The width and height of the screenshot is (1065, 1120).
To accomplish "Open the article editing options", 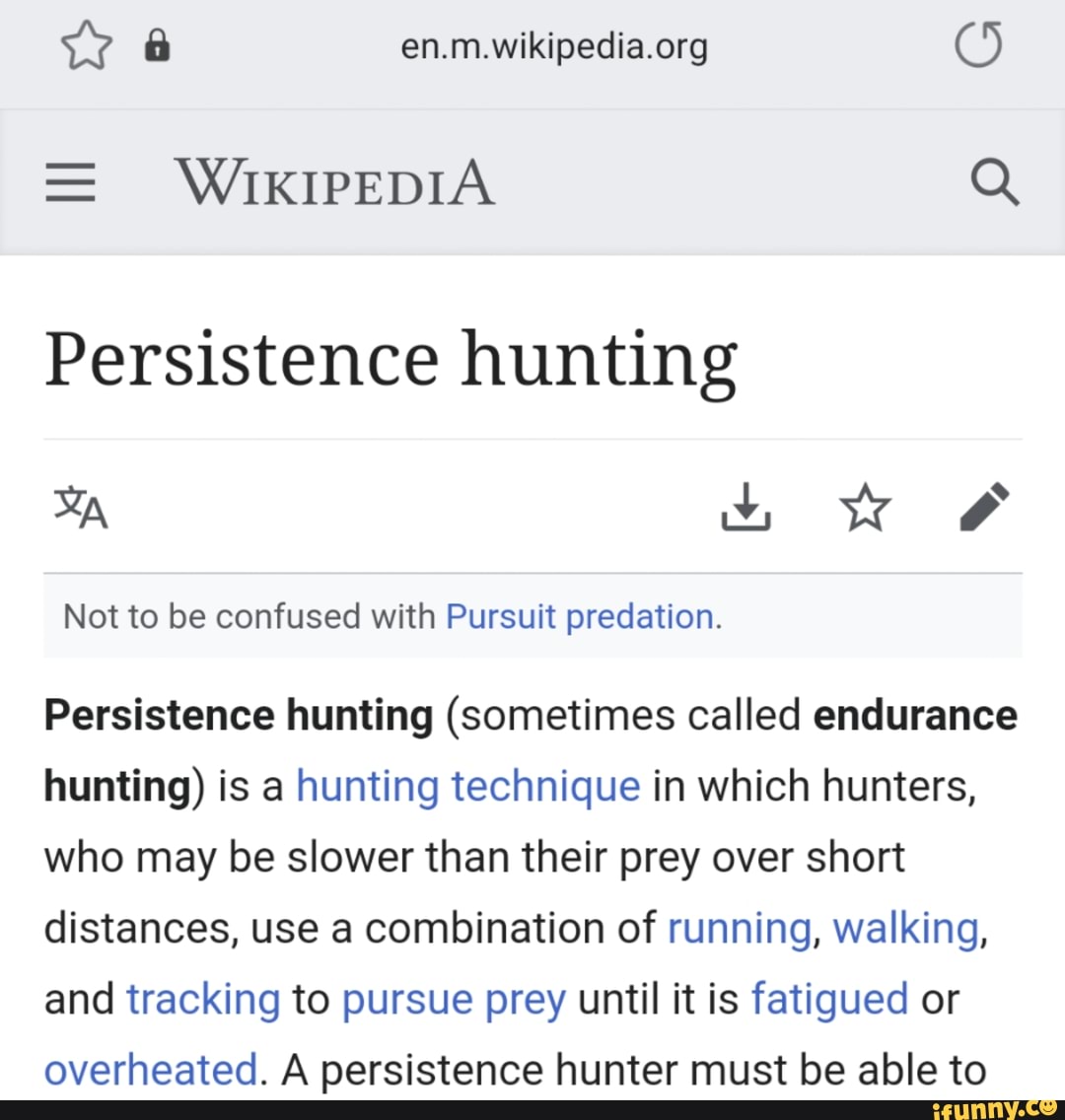I will point(983,508).
